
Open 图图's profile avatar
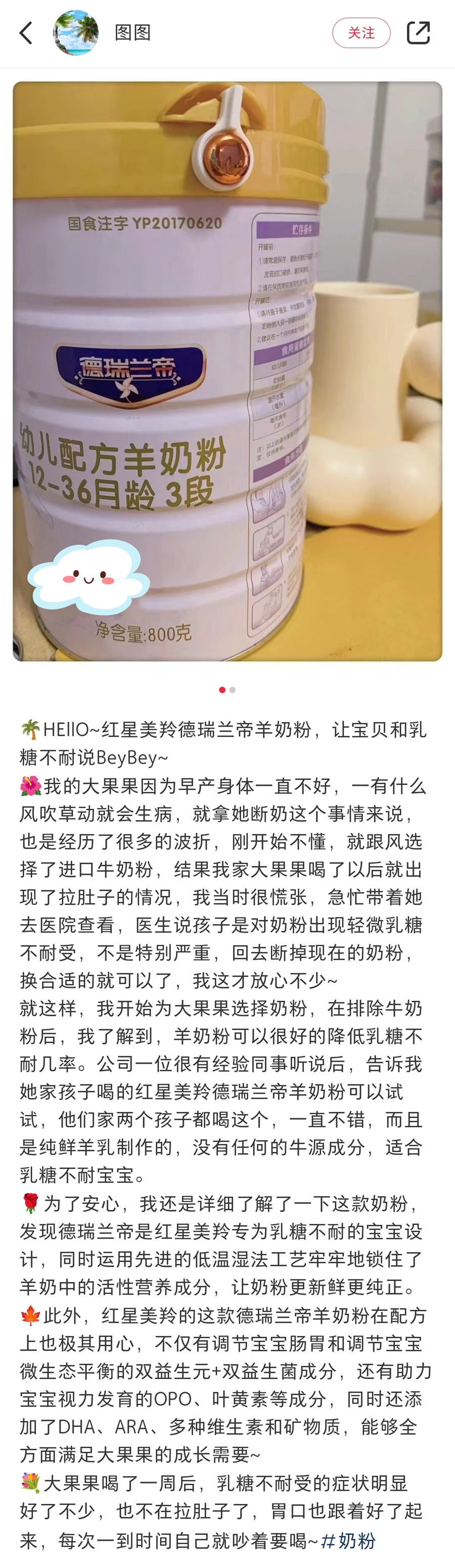click(75, 33)
